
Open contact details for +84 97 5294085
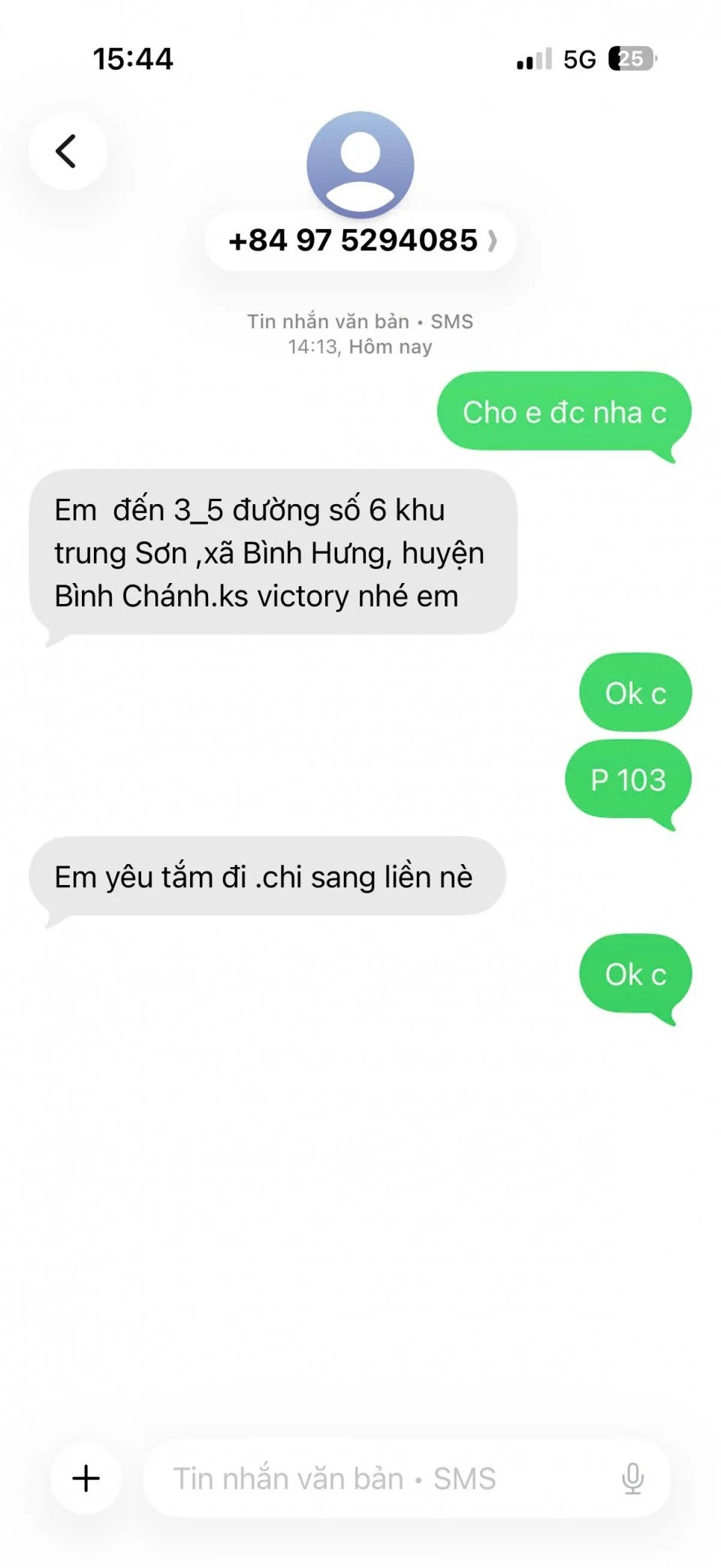360,240
